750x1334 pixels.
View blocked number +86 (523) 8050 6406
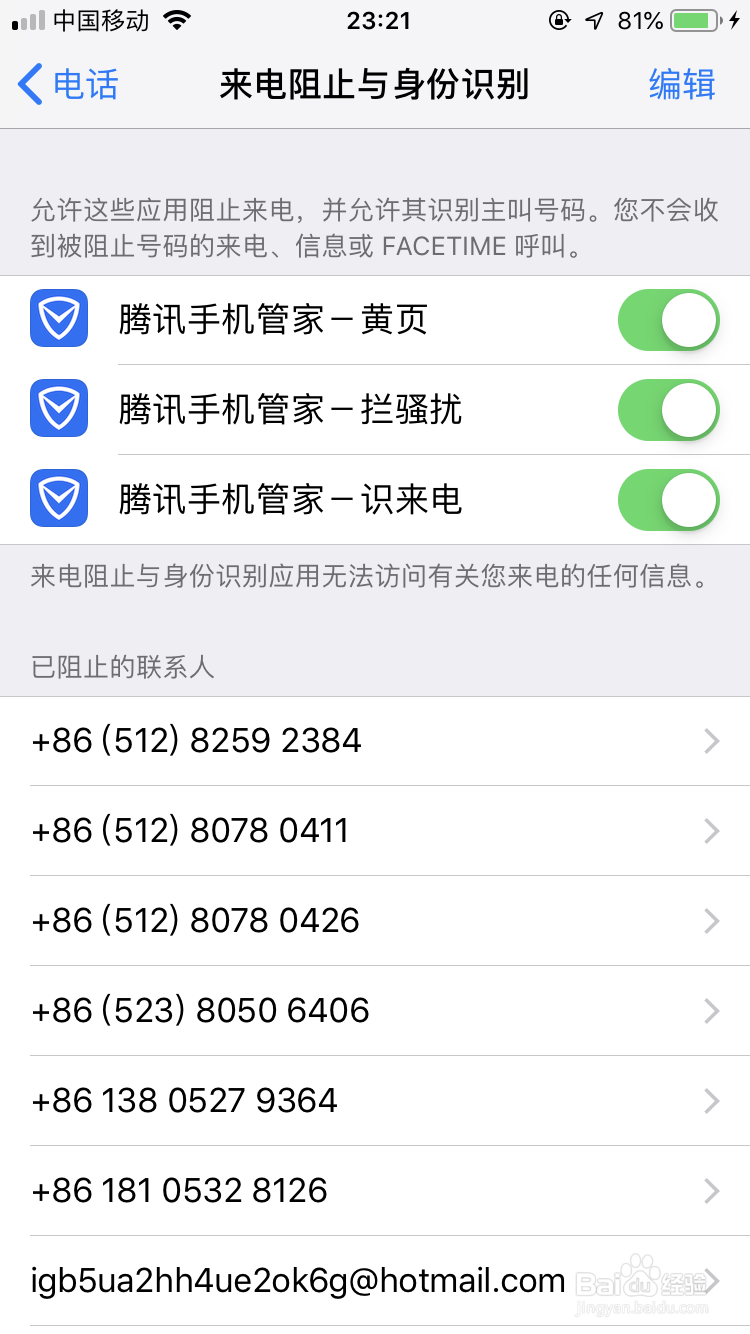coord(375,1011)
